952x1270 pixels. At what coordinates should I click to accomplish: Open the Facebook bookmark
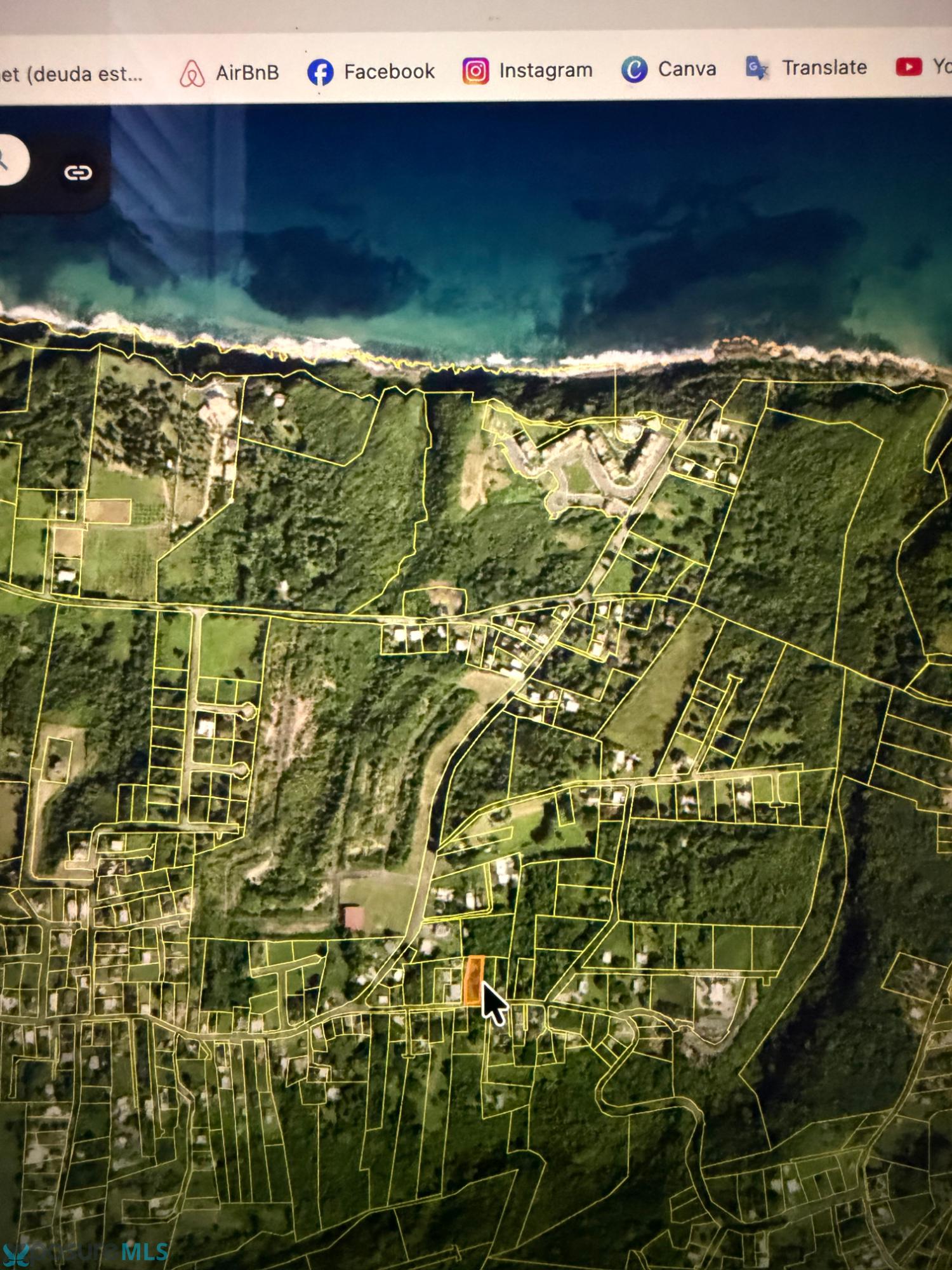tap(371, 72)
